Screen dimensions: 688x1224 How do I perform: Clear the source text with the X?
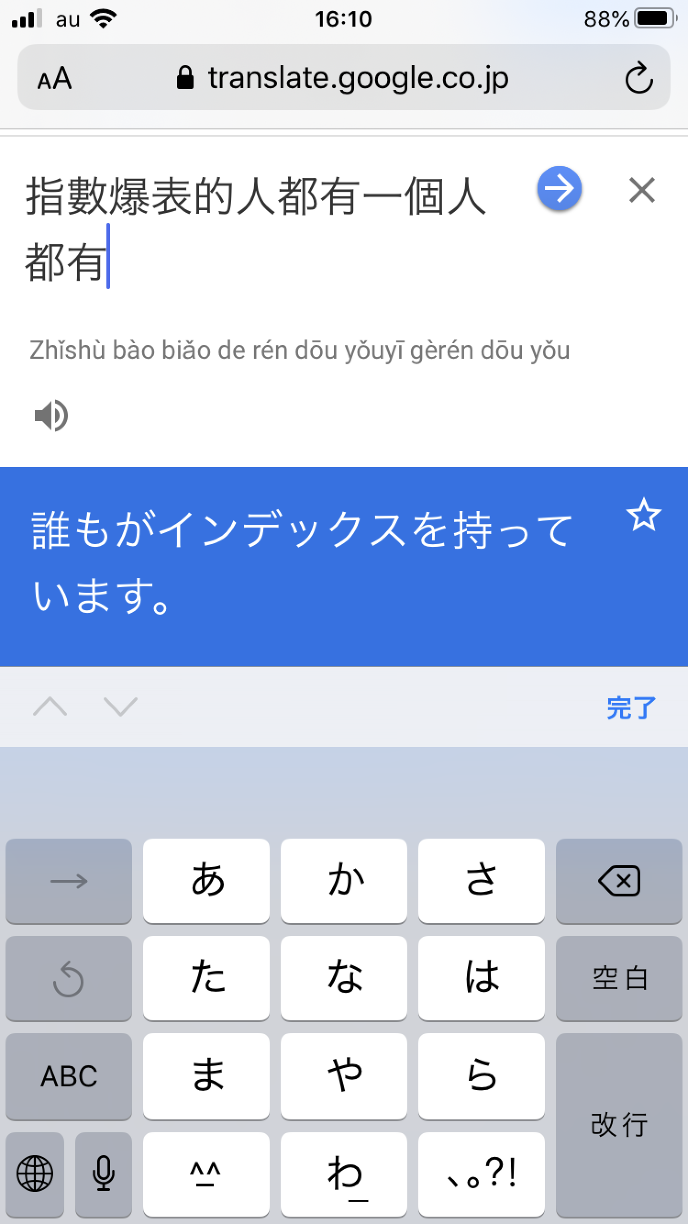pyautogui.click(x=641, y=190)
